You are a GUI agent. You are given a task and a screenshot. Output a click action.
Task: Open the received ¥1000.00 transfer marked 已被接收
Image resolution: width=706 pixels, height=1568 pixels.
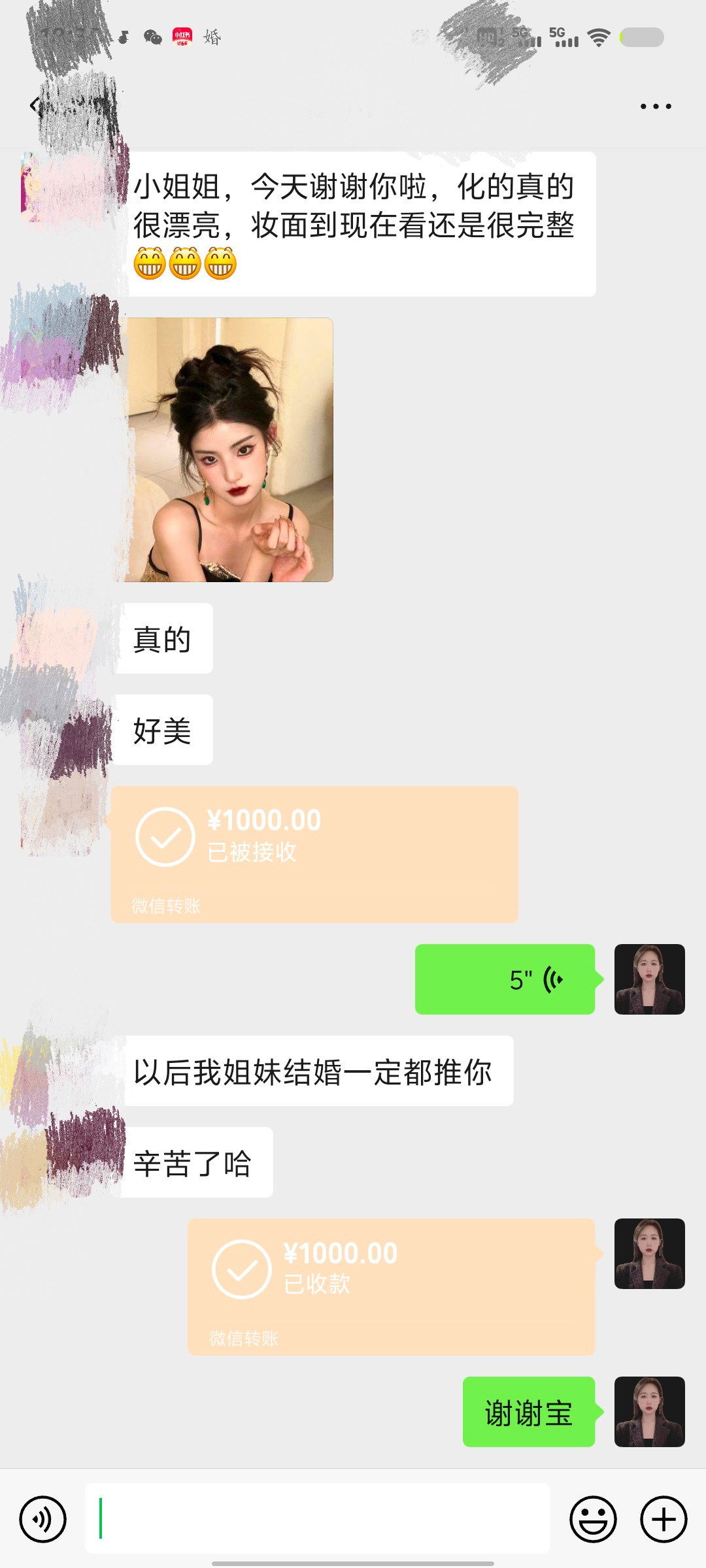(x=314, y=854)
